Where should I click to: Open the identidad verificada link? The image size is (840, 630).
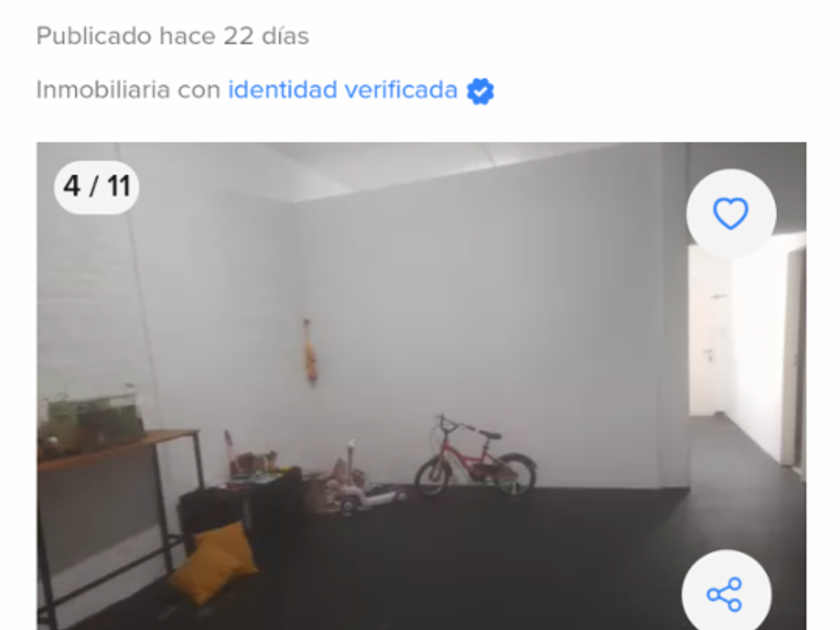[343, 90]
